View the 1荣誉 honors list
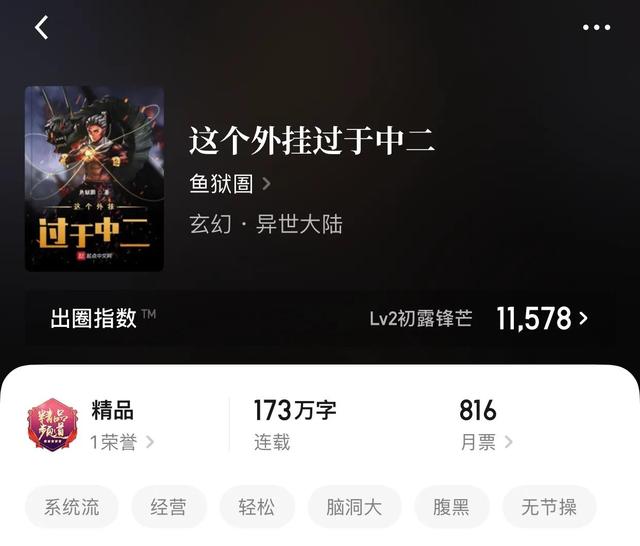The width and height of the screenshot is (640, 546). coord(122,442)
